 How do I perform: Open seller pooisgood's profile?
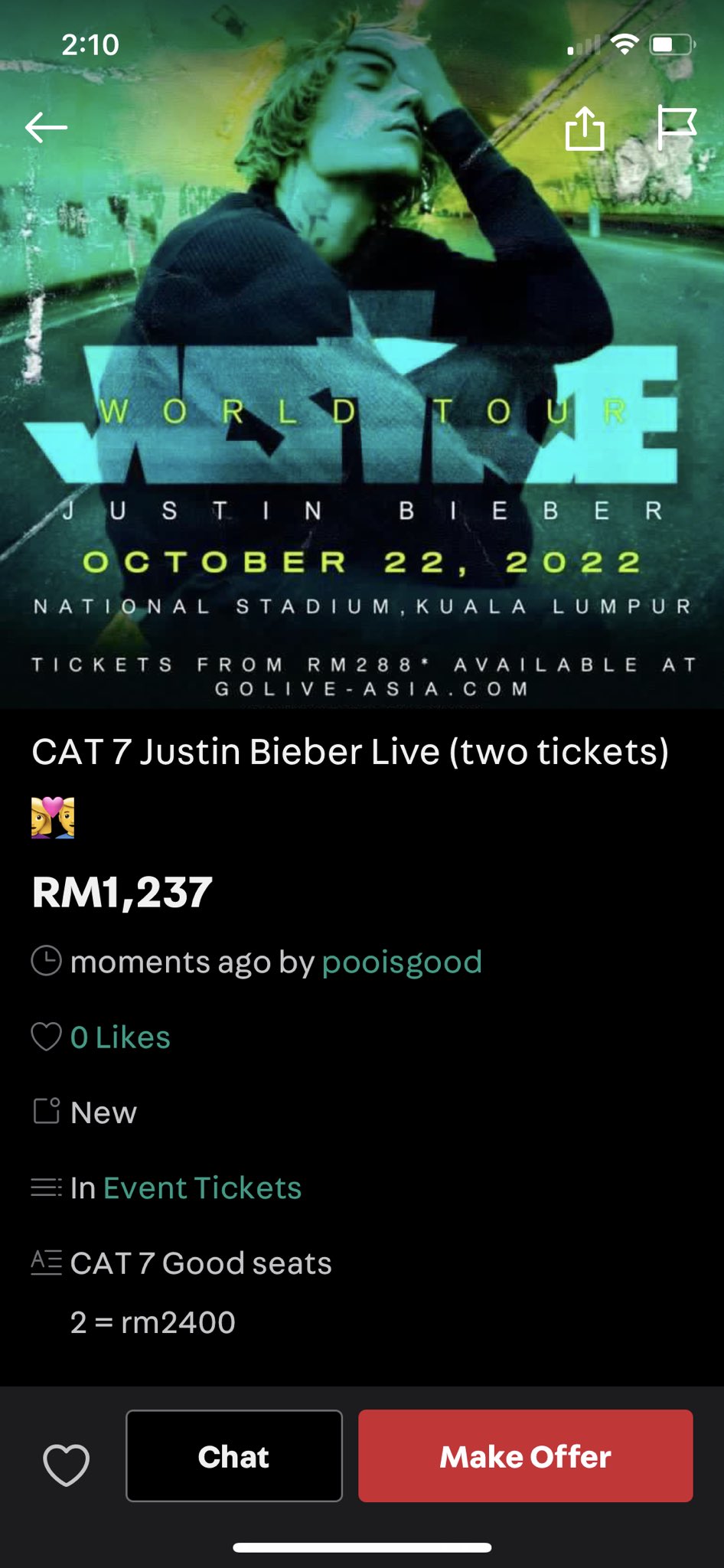(402, 962)
